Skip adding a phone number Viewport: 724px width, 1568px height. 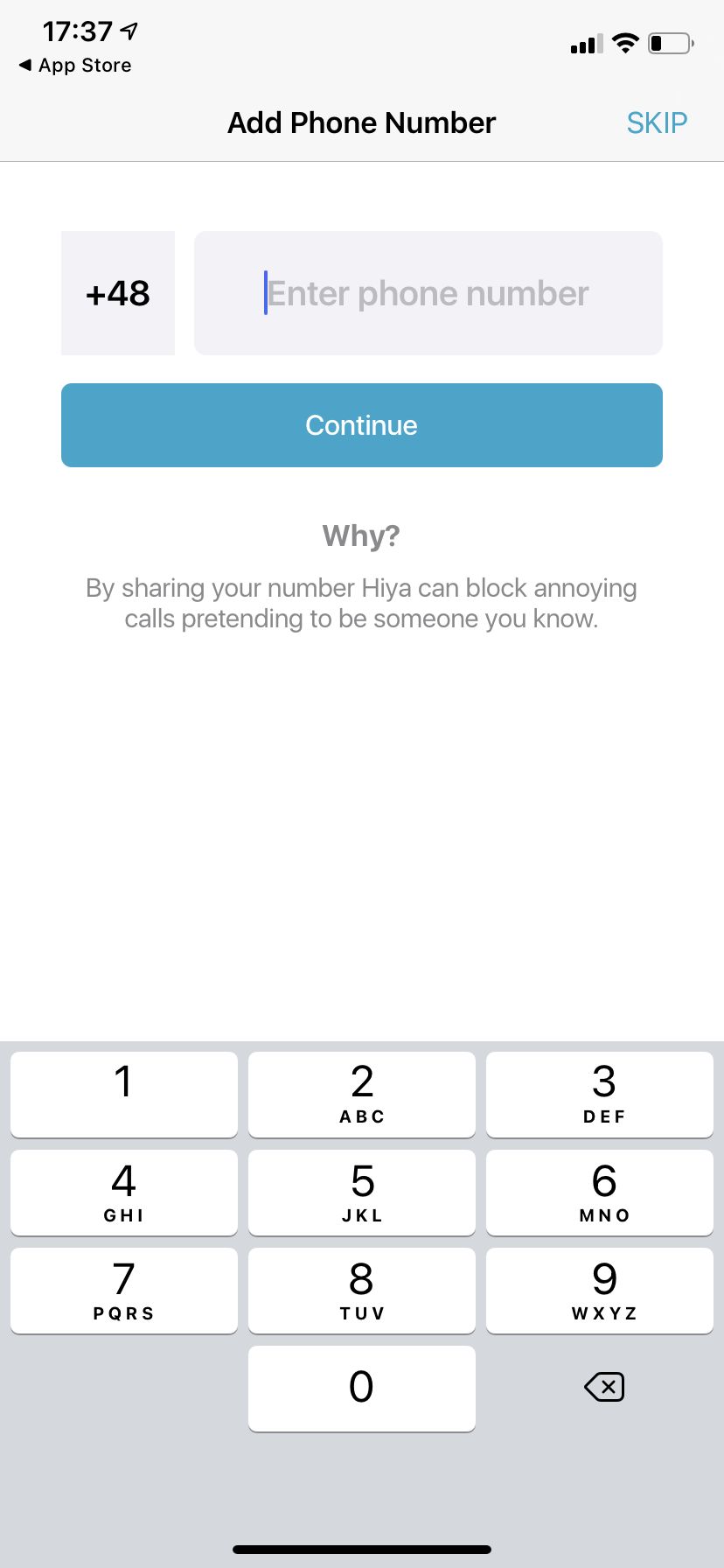pos(657,122)
